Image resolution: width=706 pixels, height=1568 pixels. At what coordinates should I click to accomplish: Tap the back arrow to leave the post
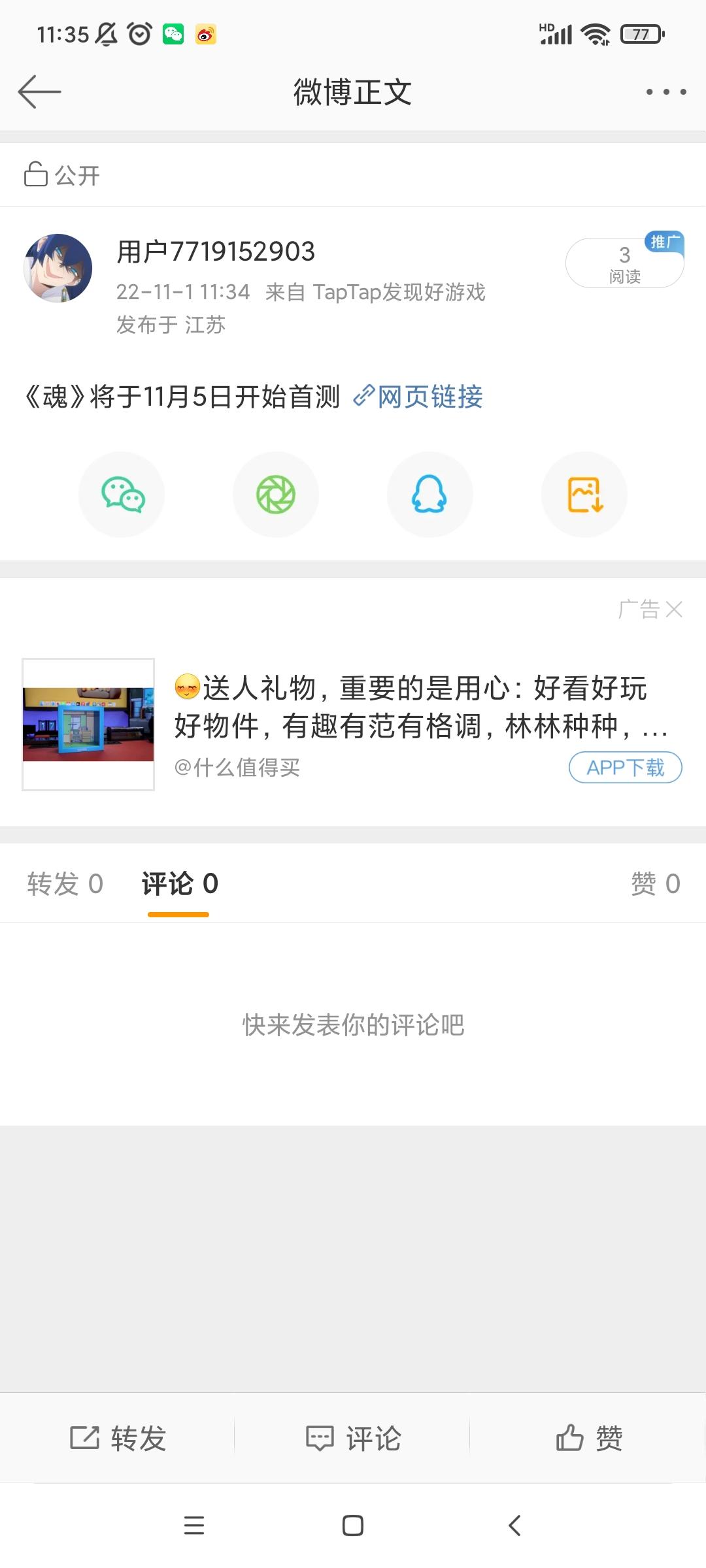point(39,93)
